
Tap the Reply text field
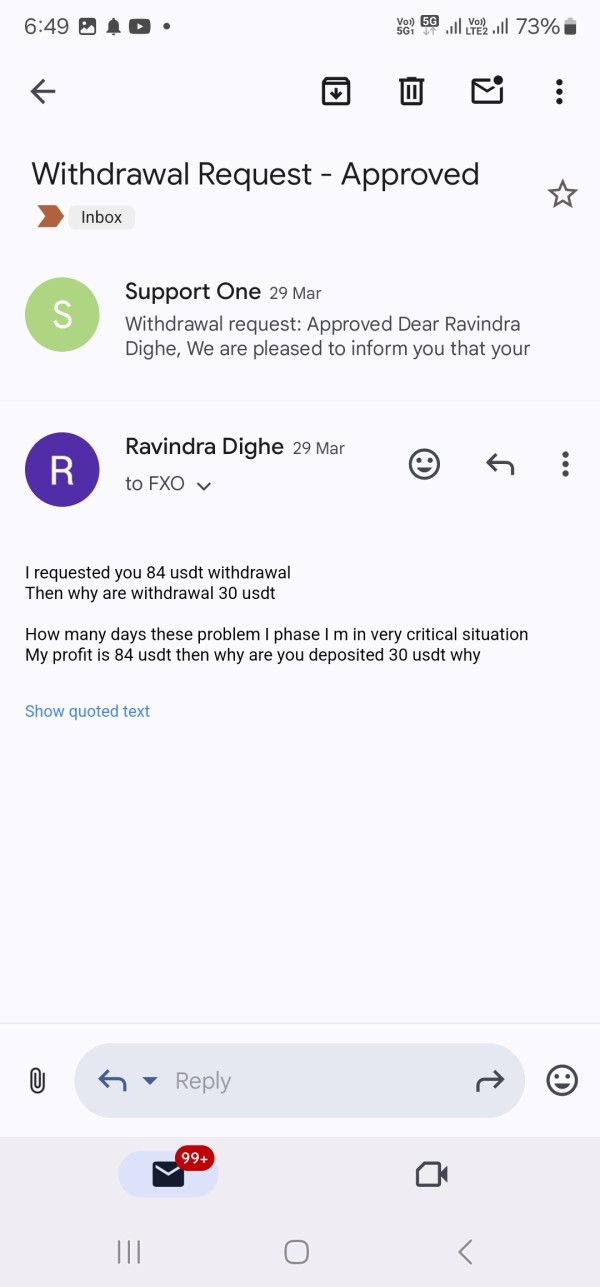(300, 1081)
